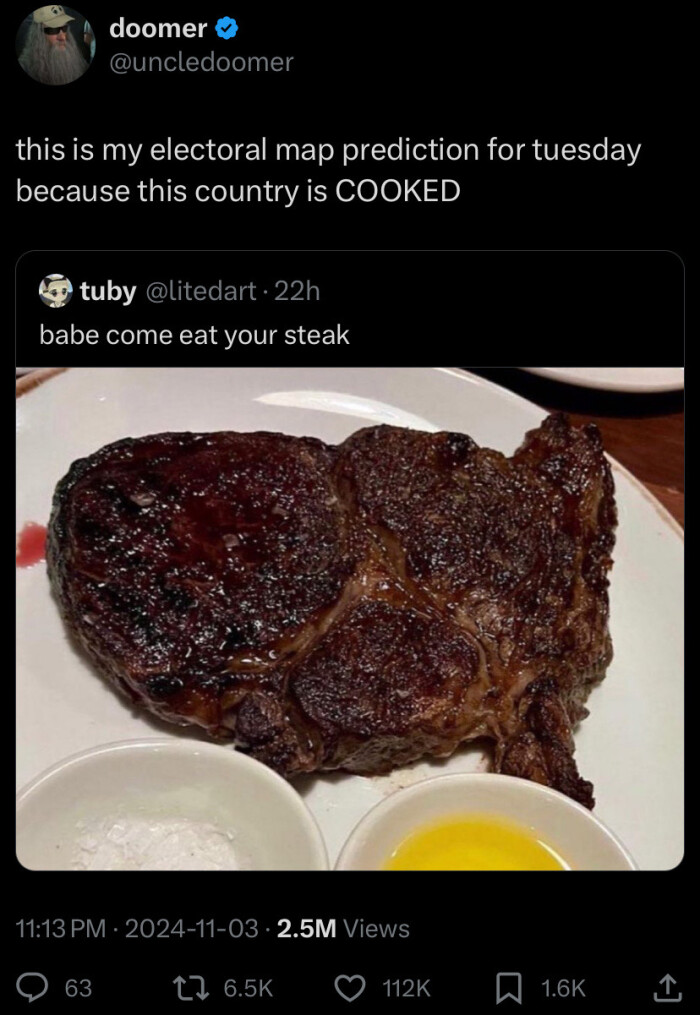The image size is (700, 1015).
Task: Like doomer's tweet
Action: (349, 987)
